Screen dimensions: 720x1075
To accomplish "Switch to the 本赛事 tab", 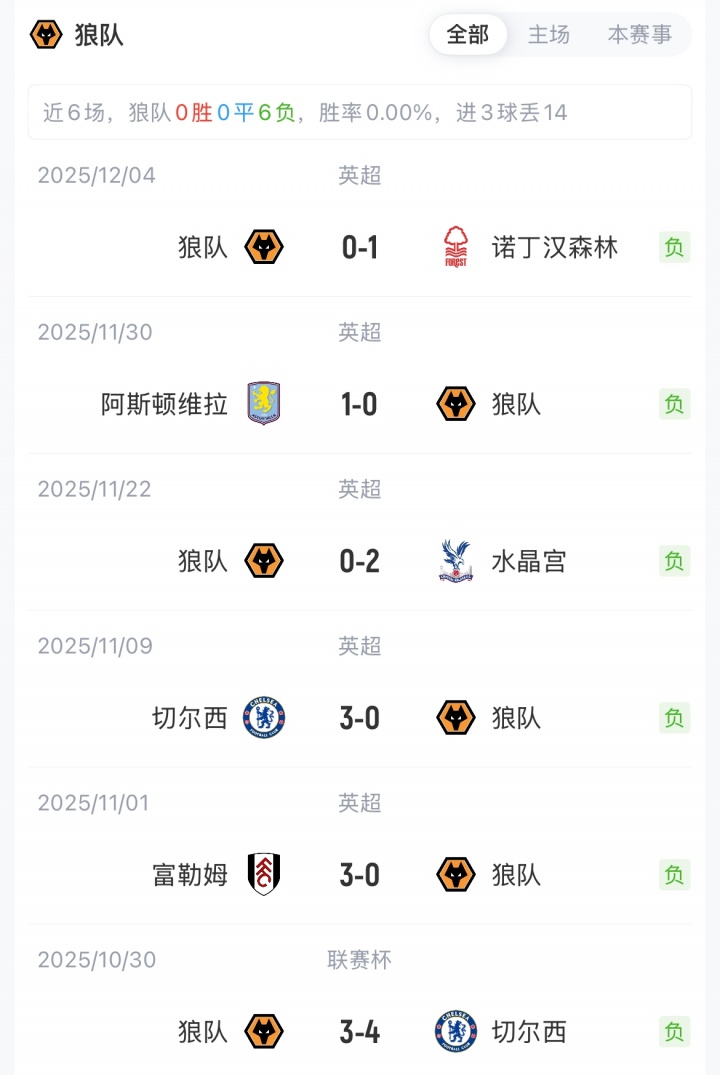I will (640, 35).
